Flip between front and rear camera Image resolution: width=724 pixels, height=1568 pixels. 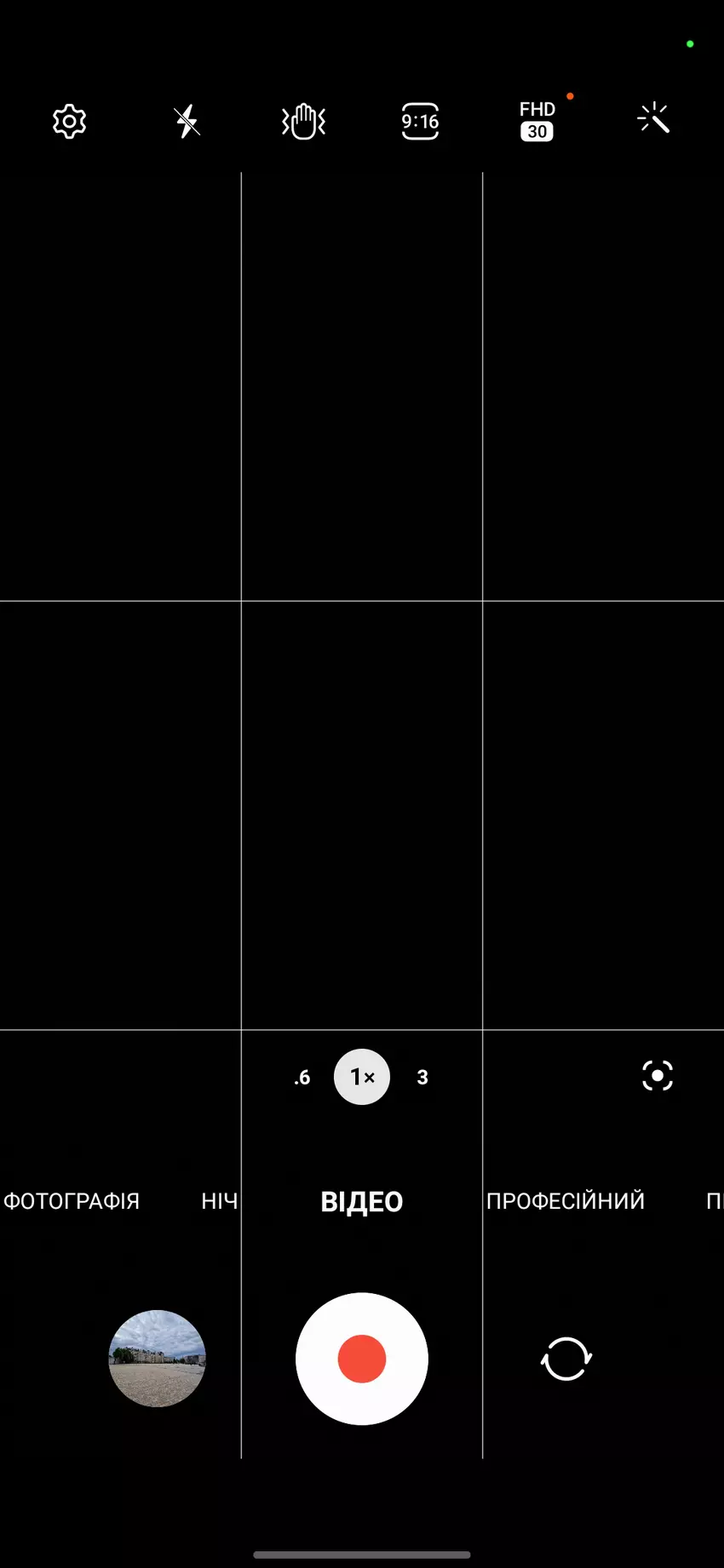coord(566,1359)
